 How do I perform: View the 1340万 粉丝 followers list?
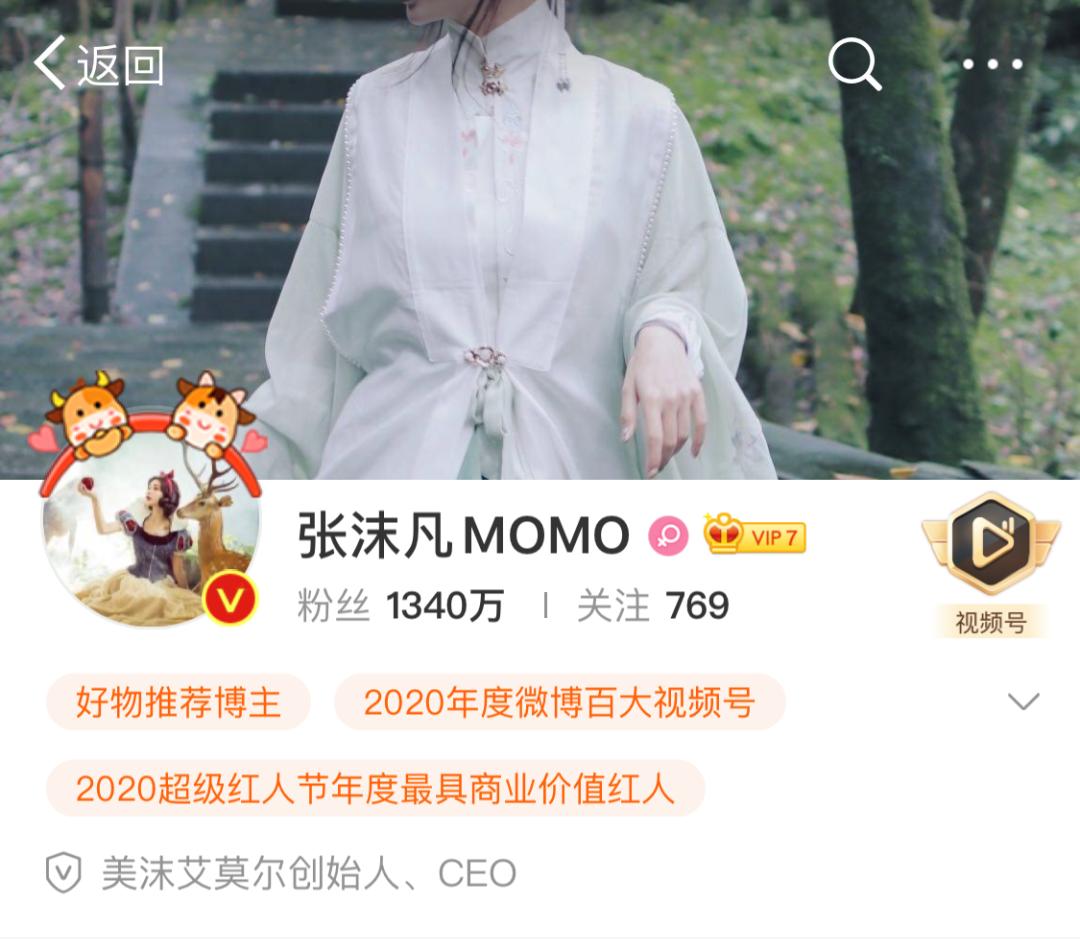tap(401, 606)
